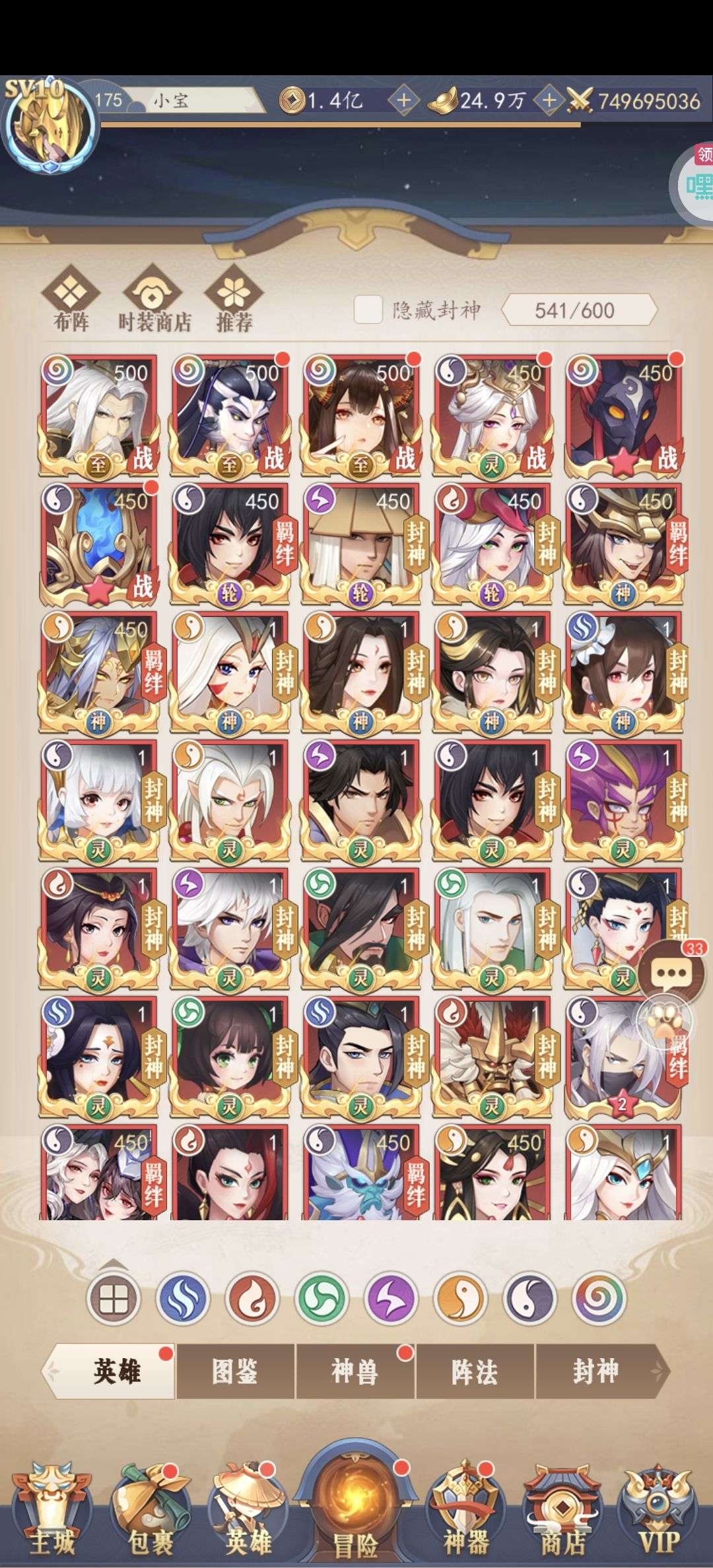Add more coins with plus beside 1.4亿
This screenshot has height=1568, width=713.
(403, 101)
